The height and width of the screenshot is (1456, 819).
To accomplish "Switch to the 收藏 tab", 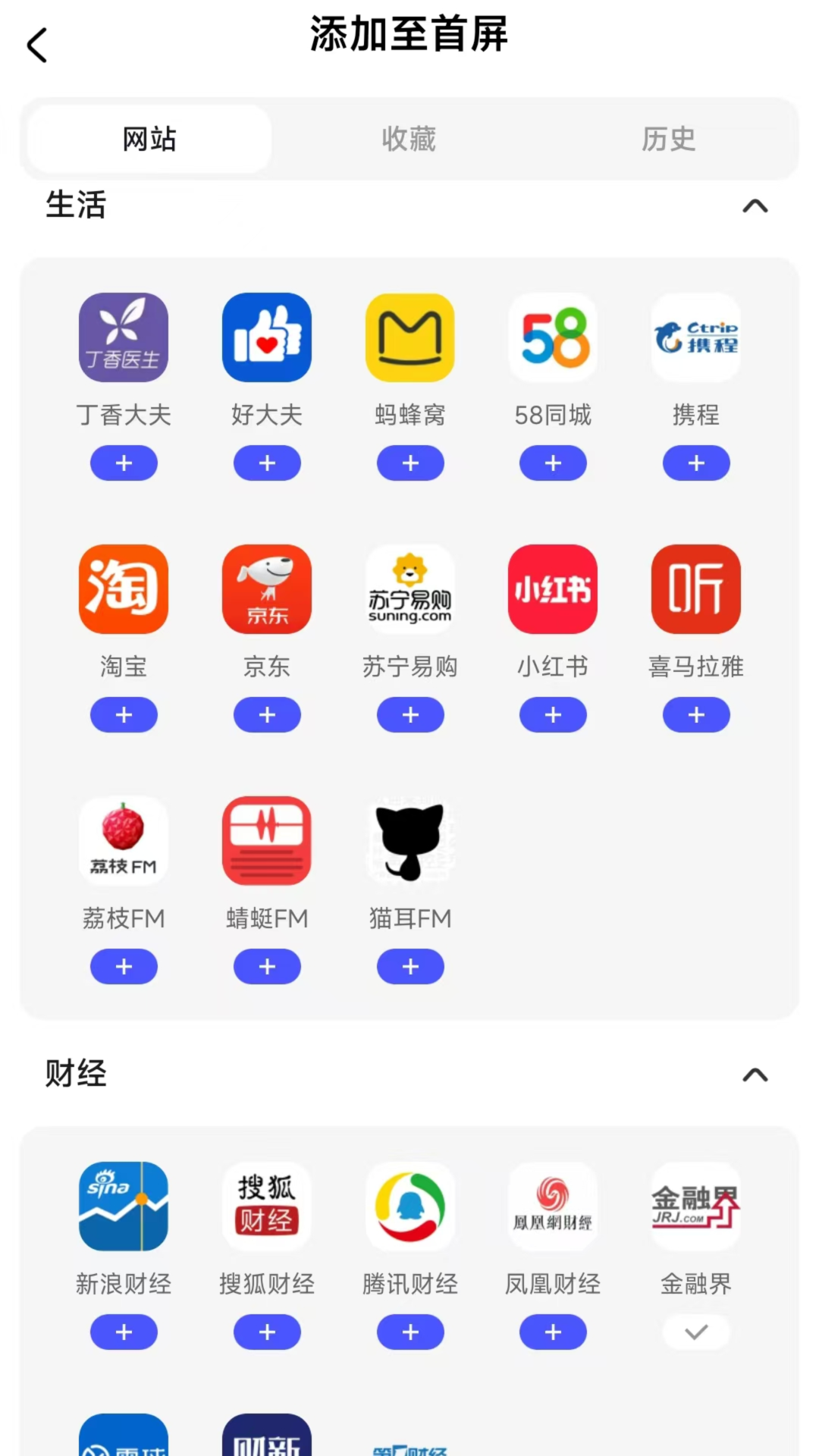I will pos(409,139).
